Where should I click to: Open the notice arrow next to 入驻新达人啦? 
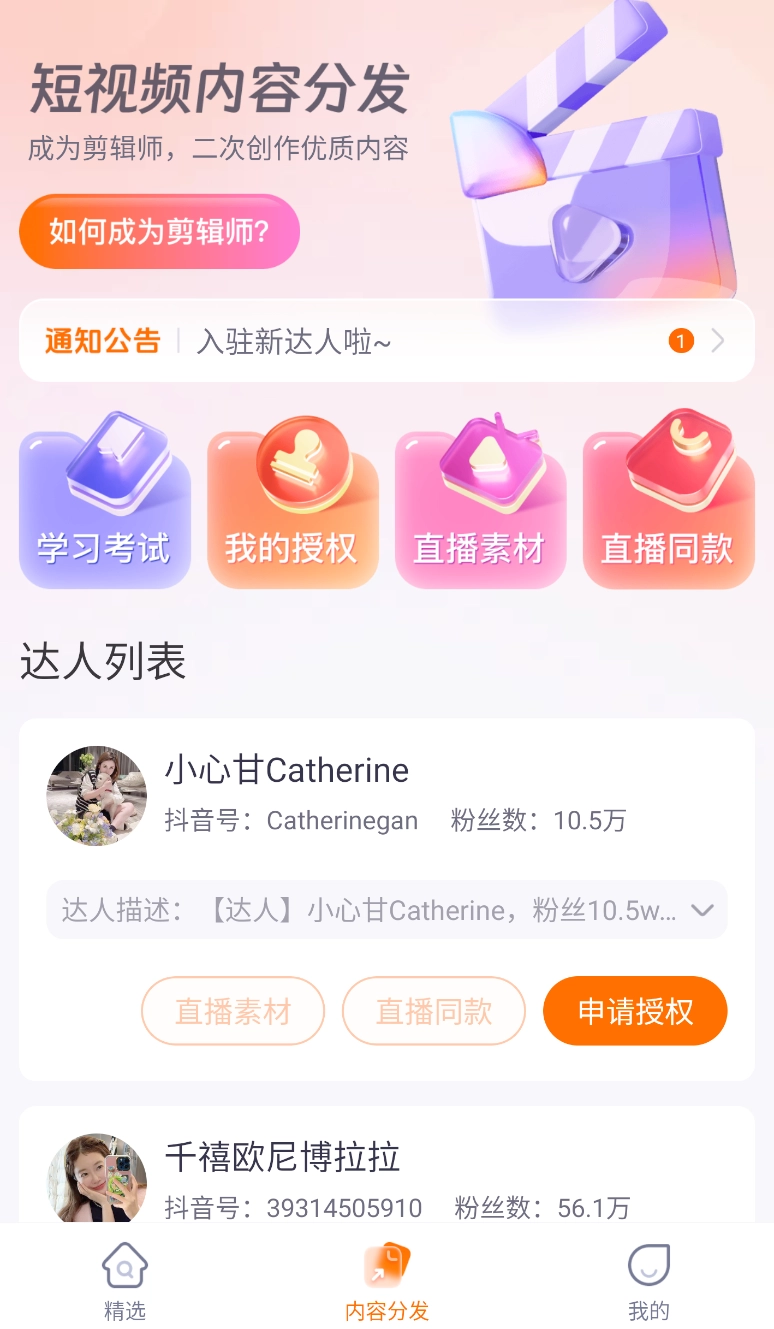coord(717,340)
